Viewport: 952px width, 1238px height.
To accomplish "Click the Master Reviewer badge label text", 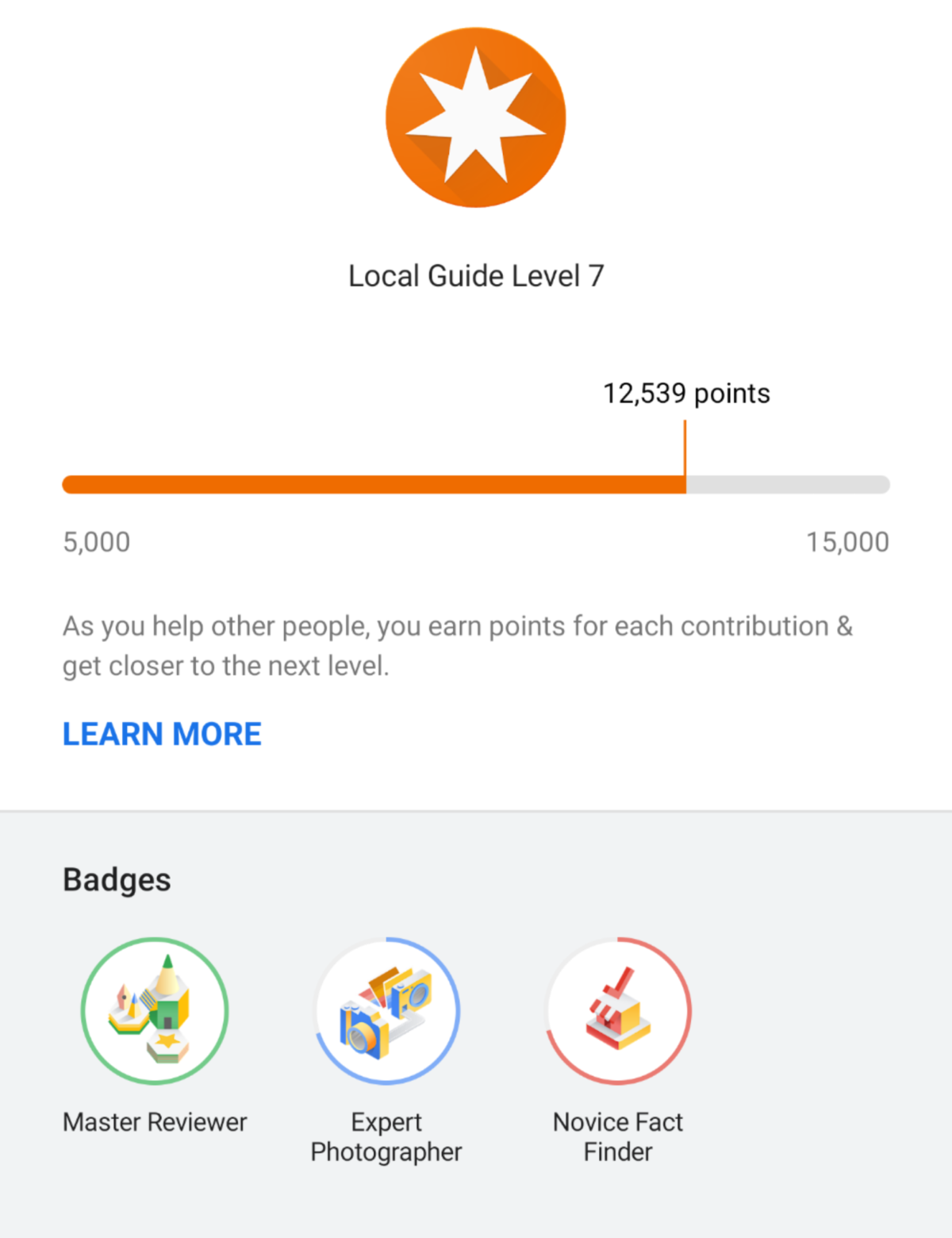I will tap(155, 1121).
